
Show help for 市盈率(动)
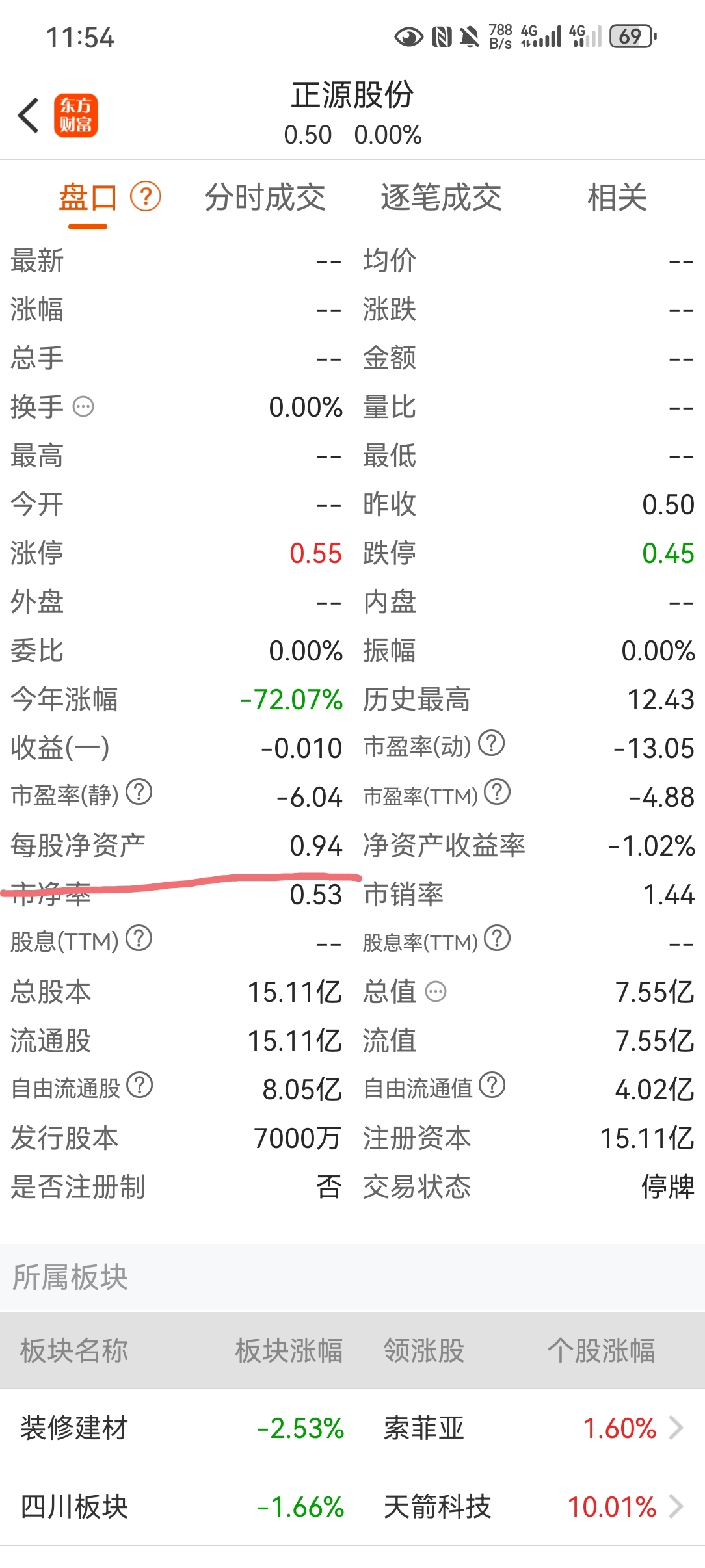(492, 744)
